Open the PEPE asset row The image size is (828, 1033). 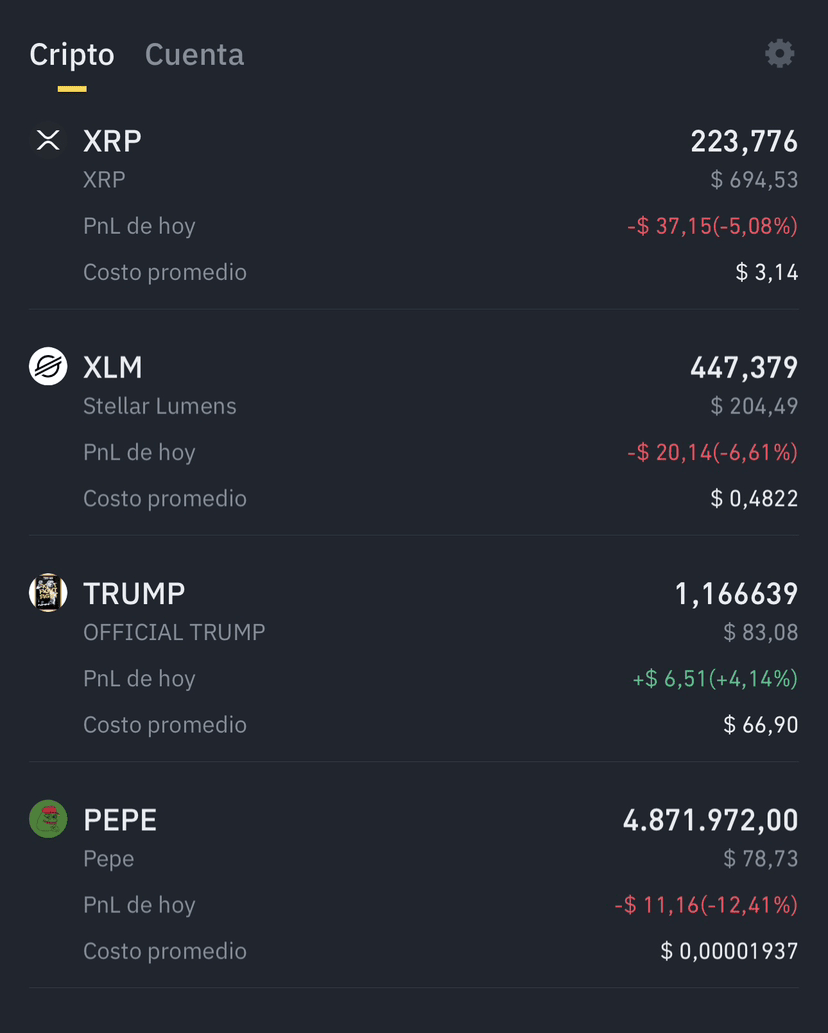coord(414,884)
